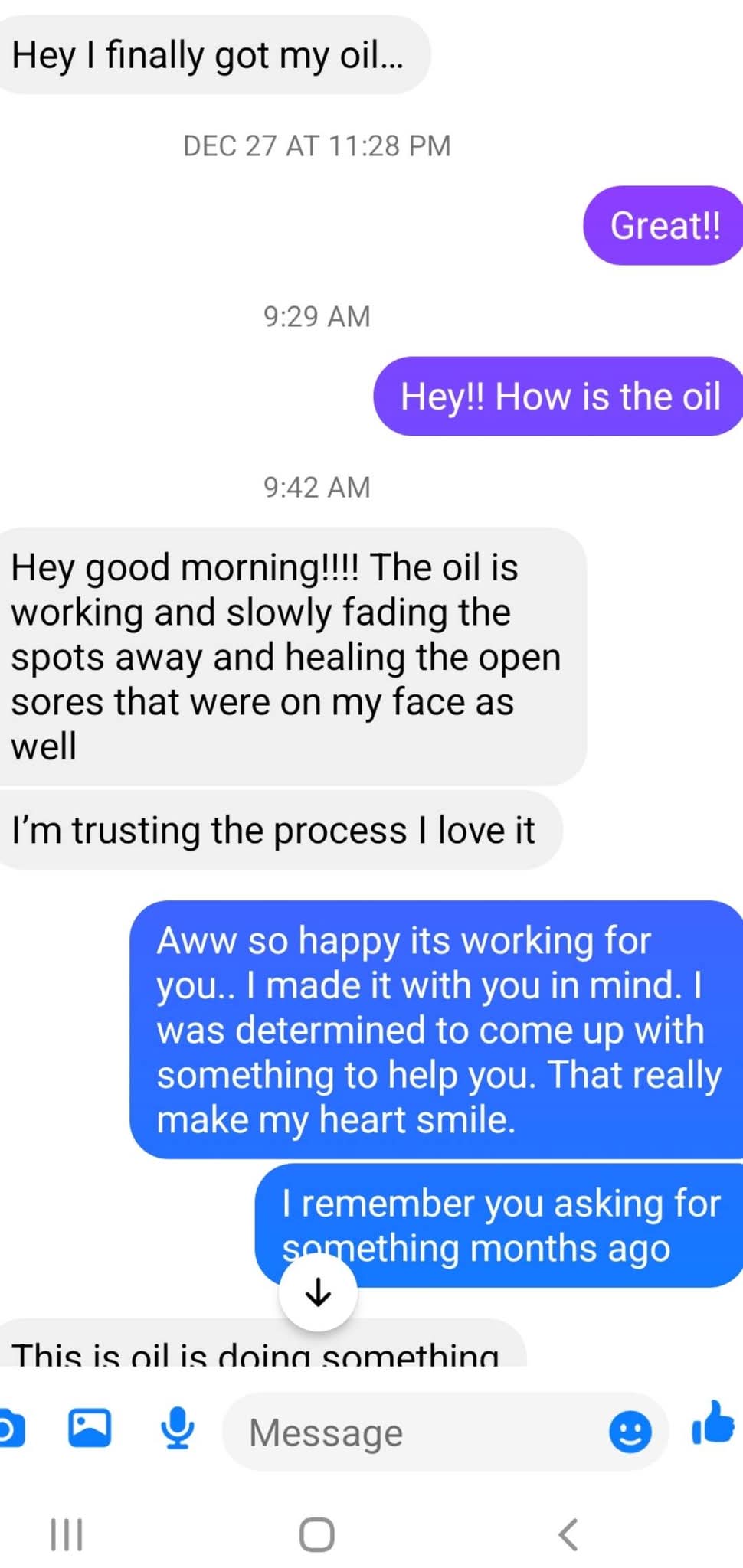Go to the home screen
743x1568 pixels.
coord(316,1534)
